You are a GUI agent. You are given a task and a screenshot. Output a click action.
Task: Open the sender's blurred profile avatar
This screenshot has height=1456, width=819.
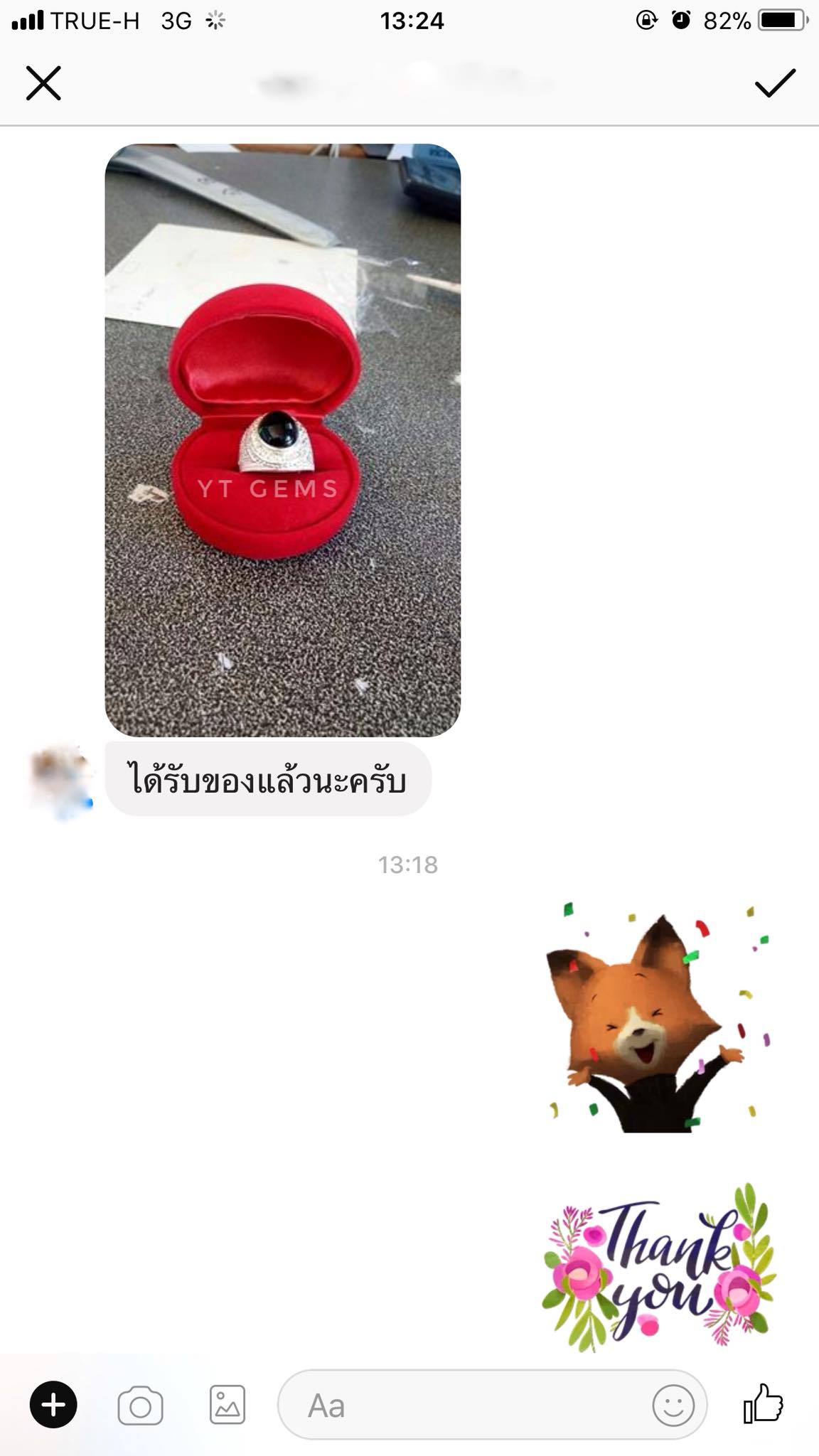62,781
